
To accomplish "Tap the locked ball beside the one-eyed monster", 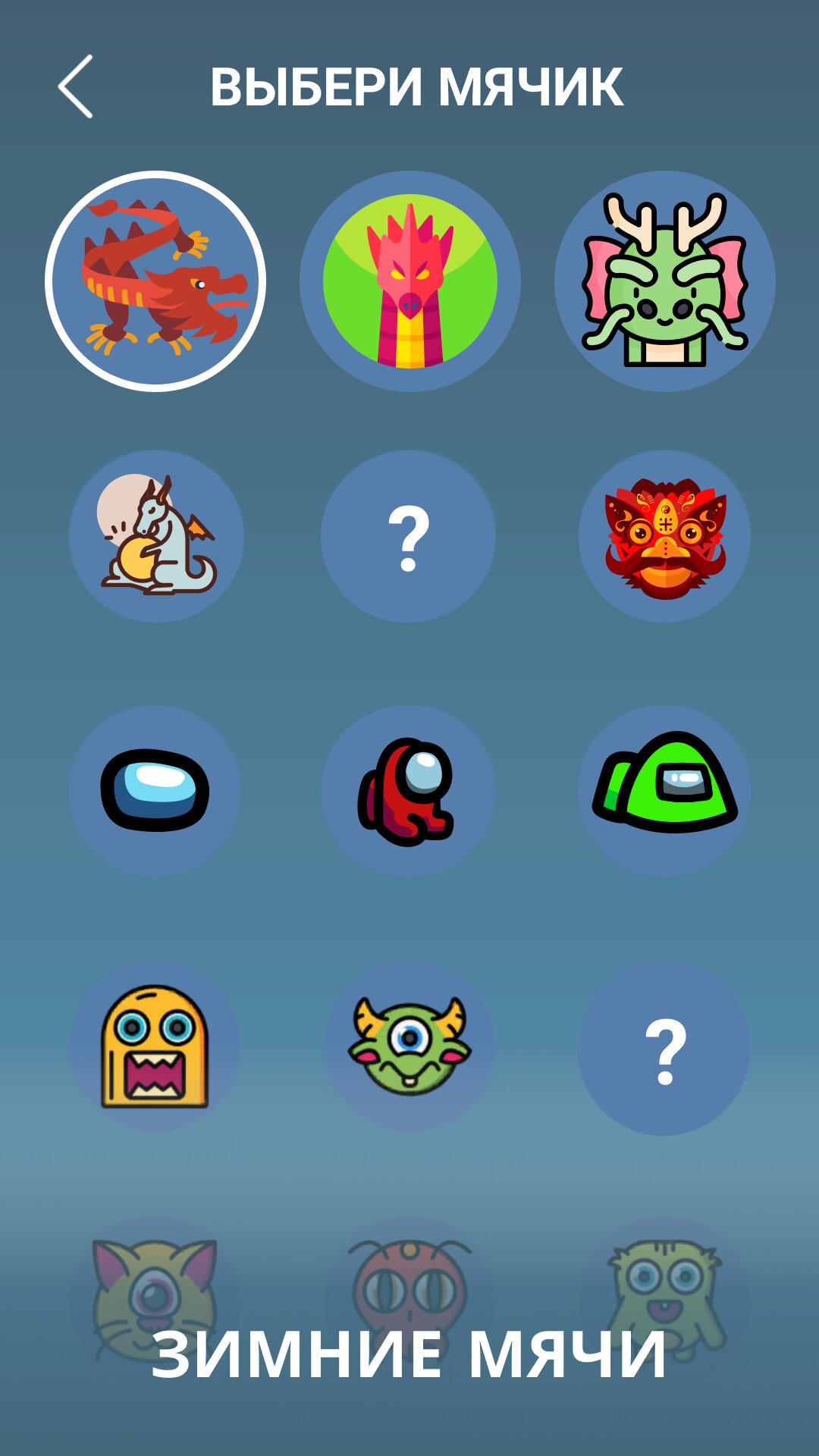I will 665,1048.
